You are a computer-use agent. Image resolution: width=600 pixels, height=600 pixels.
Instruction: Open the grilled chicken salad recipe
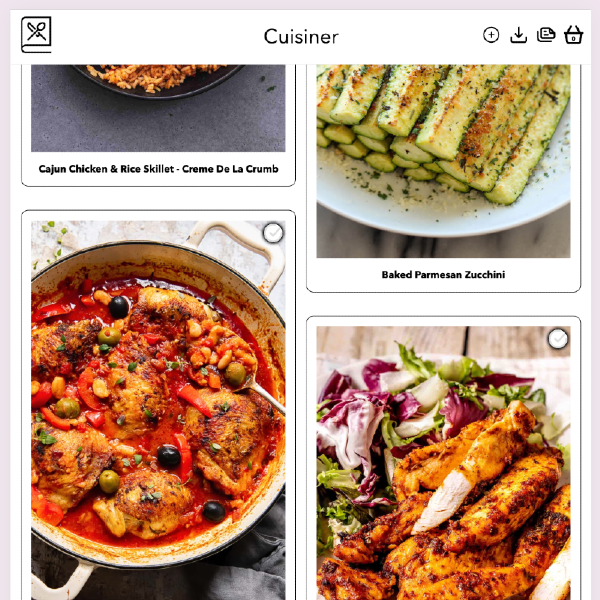[x=443, y=470]
